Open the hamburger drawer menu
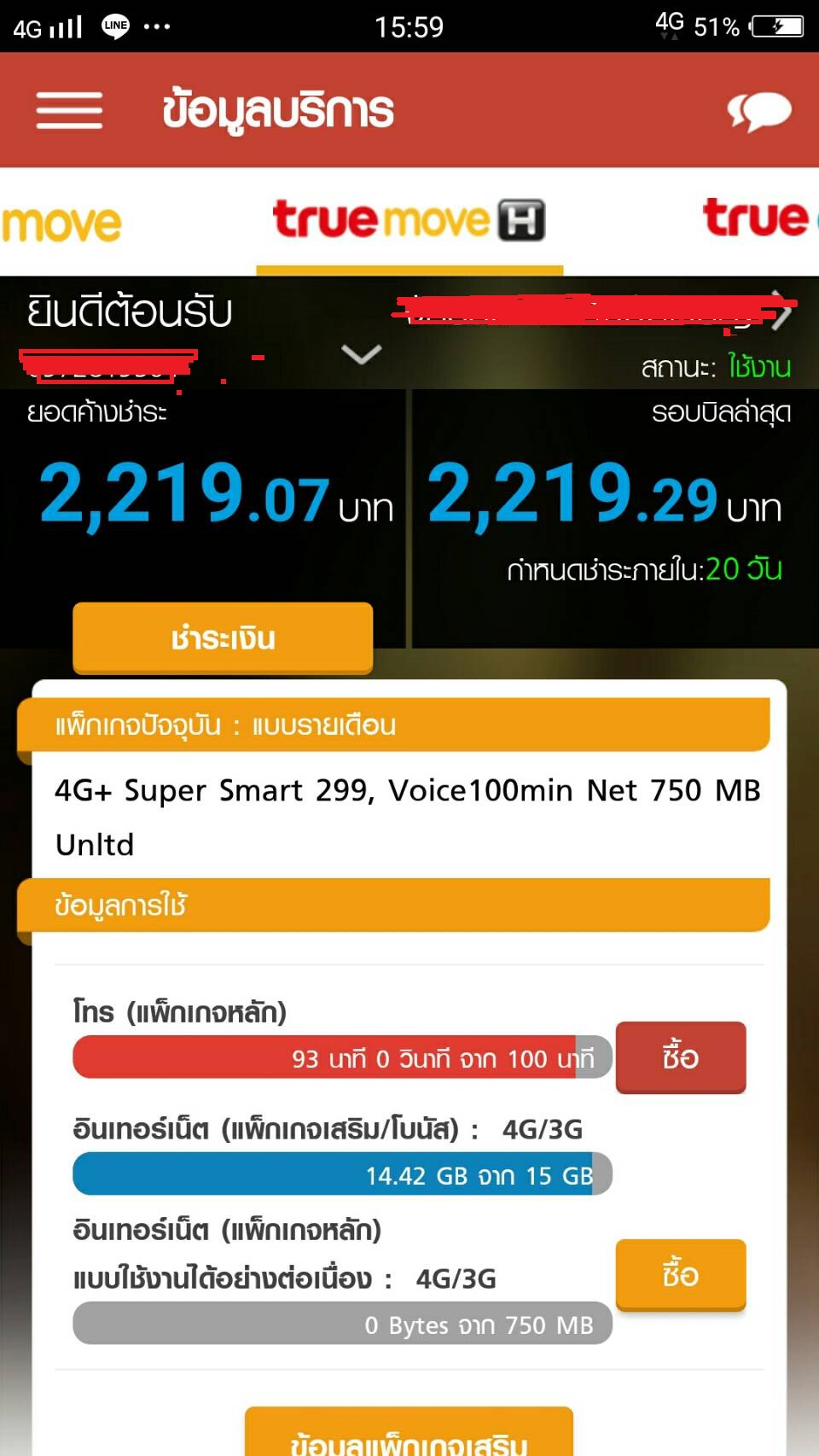This screenshot has height=1456, width=819. point(69,111)
